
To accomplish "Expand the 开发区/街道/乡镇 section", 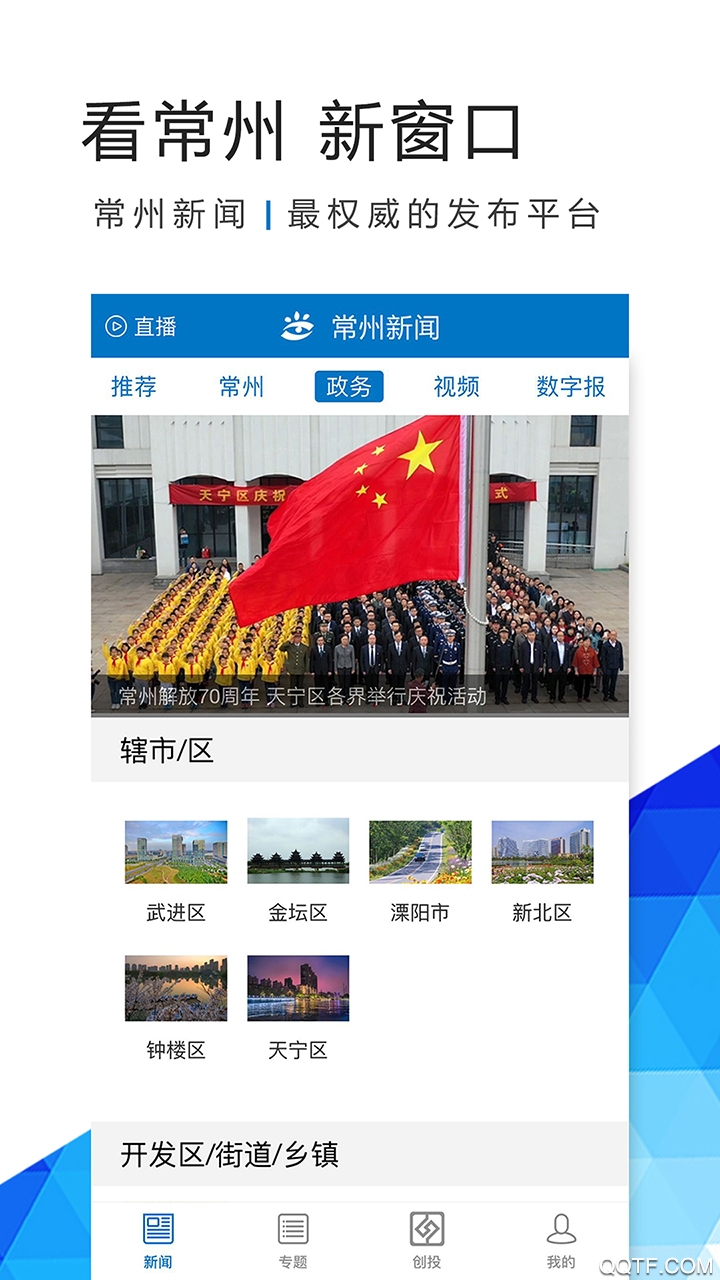I will point(232,1153).
